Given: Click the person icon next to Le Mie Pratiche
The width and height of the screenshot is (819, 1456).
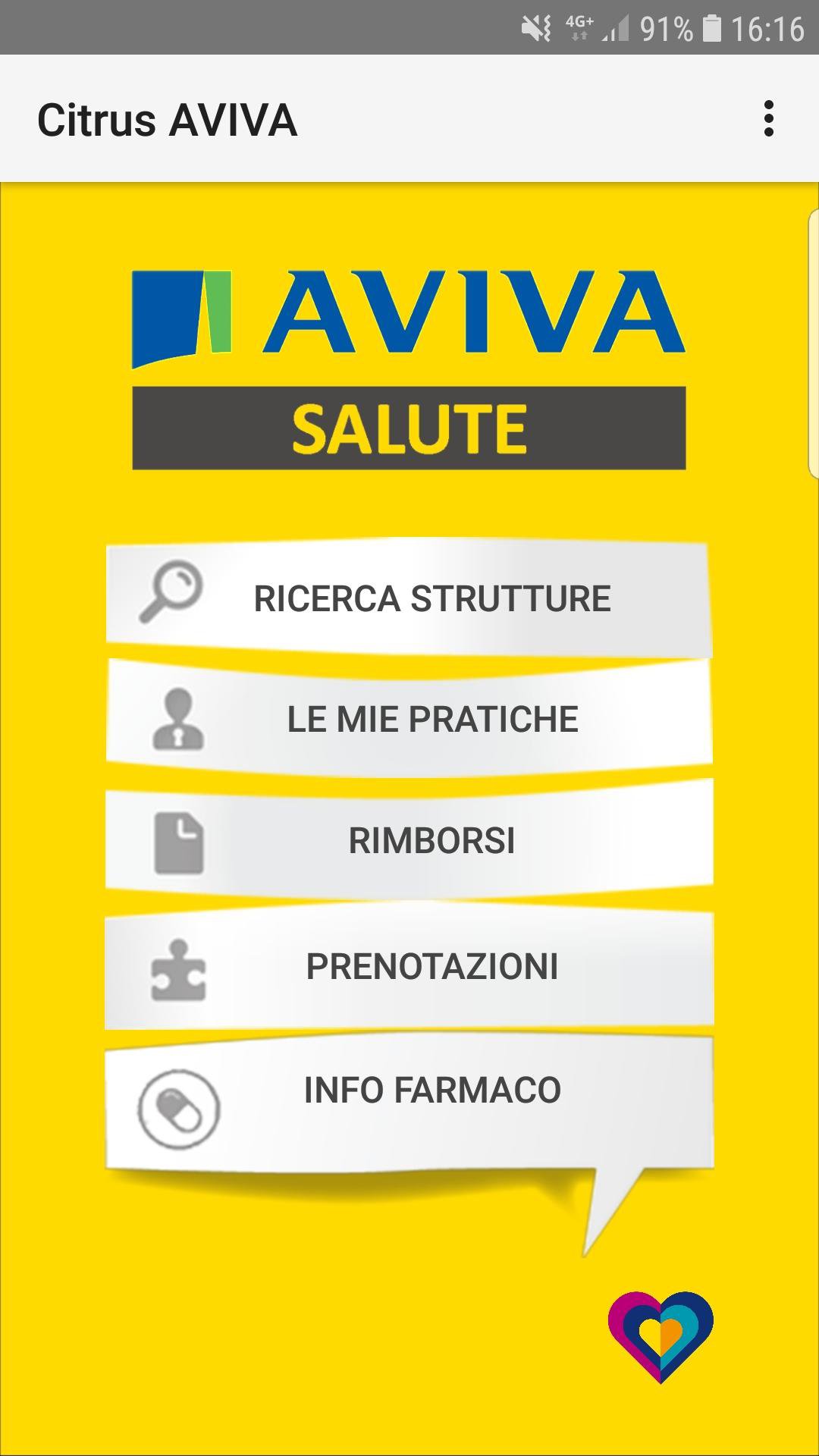Looking at the screenshot, I should [x=178, y=720].
